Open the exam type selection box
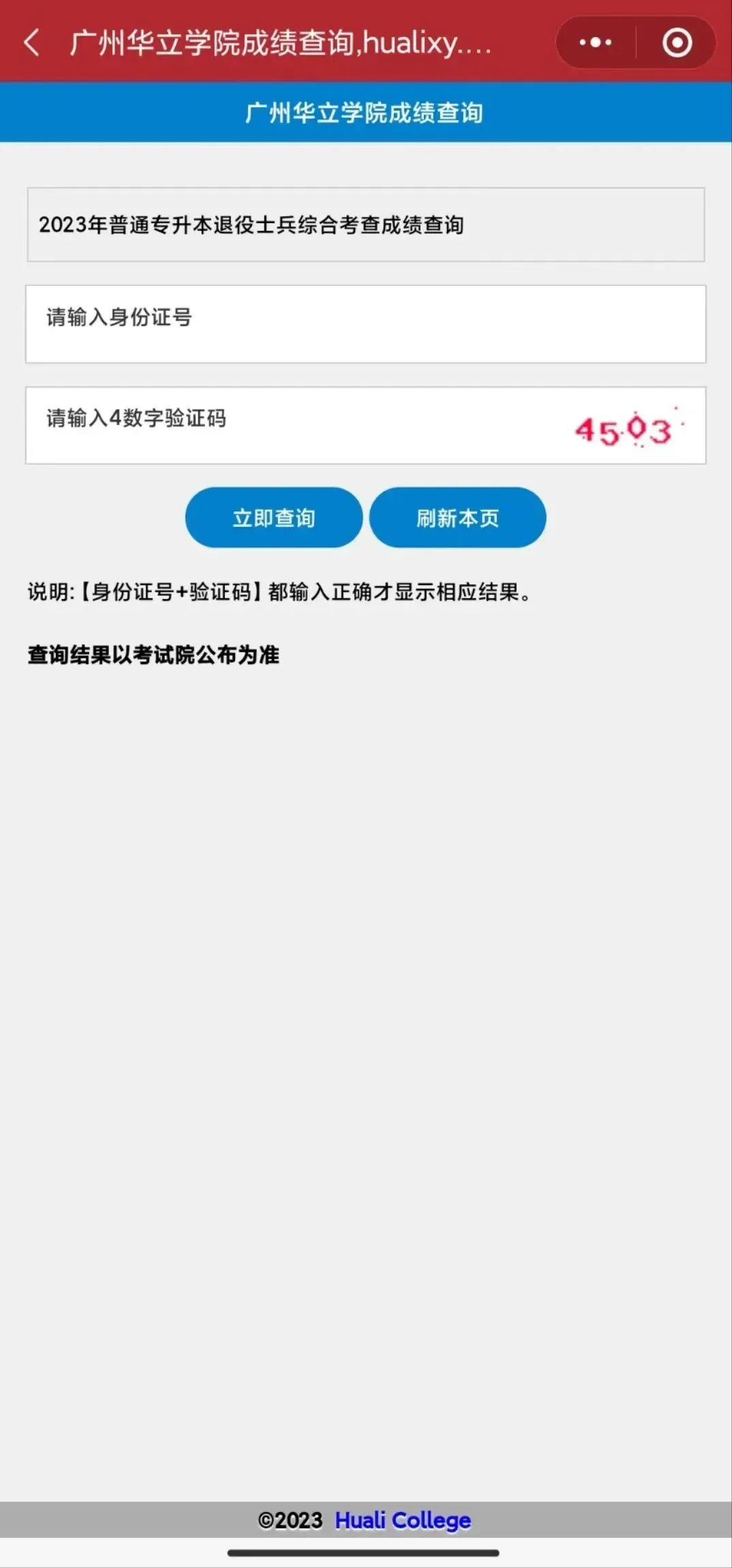This screenshot has height=1568, width=732. (365, 225)
